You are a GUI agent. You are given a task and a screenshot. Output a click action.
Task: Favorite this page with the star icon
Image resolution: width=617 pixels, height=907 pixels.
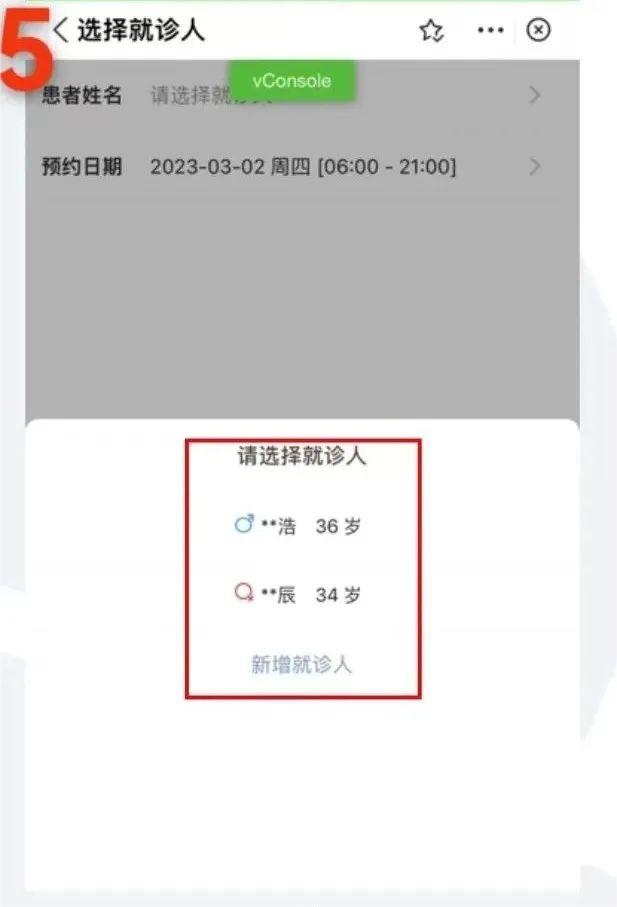431,31
